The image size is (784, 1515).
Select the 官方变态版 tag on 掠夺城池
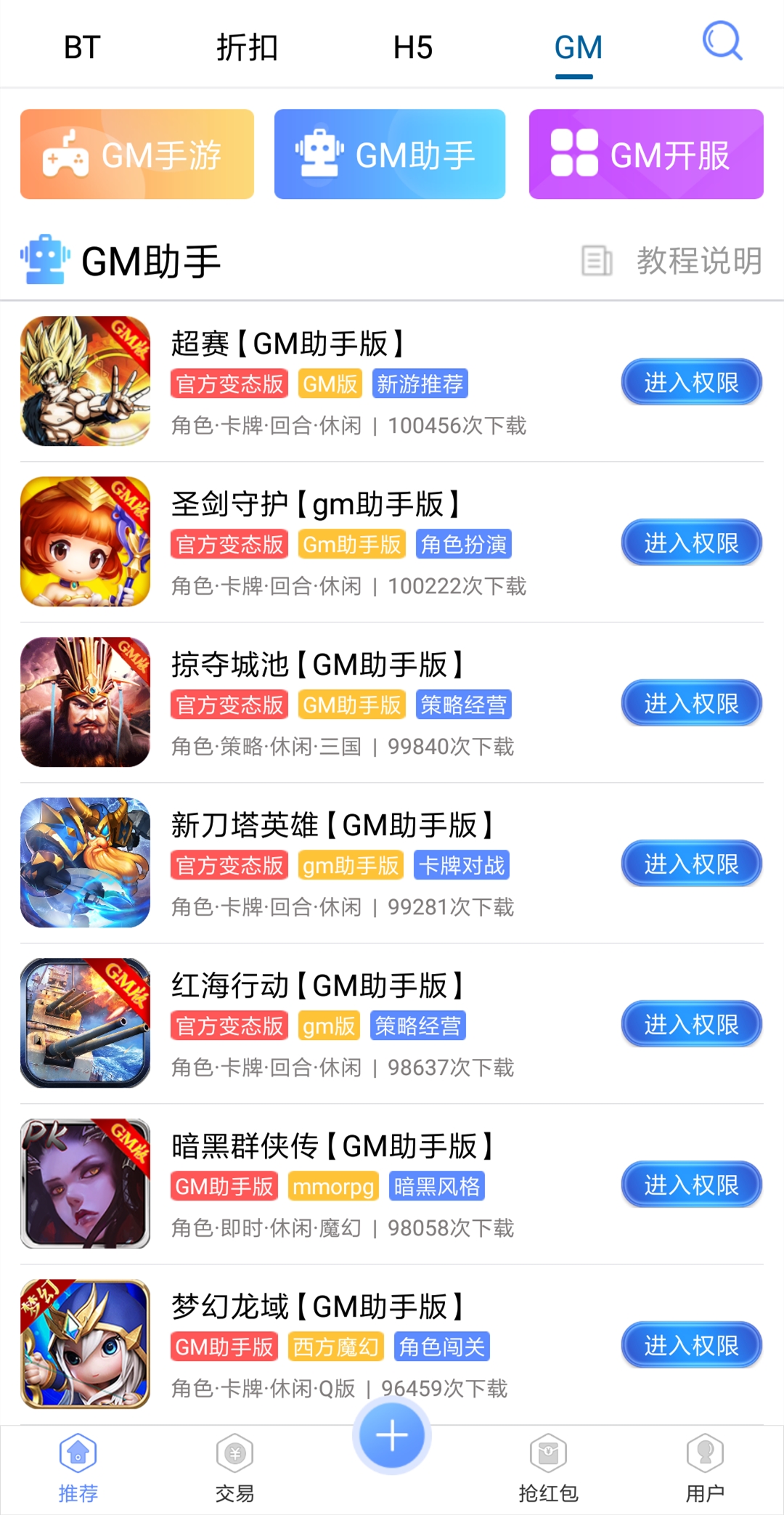[x=229, y=704]
